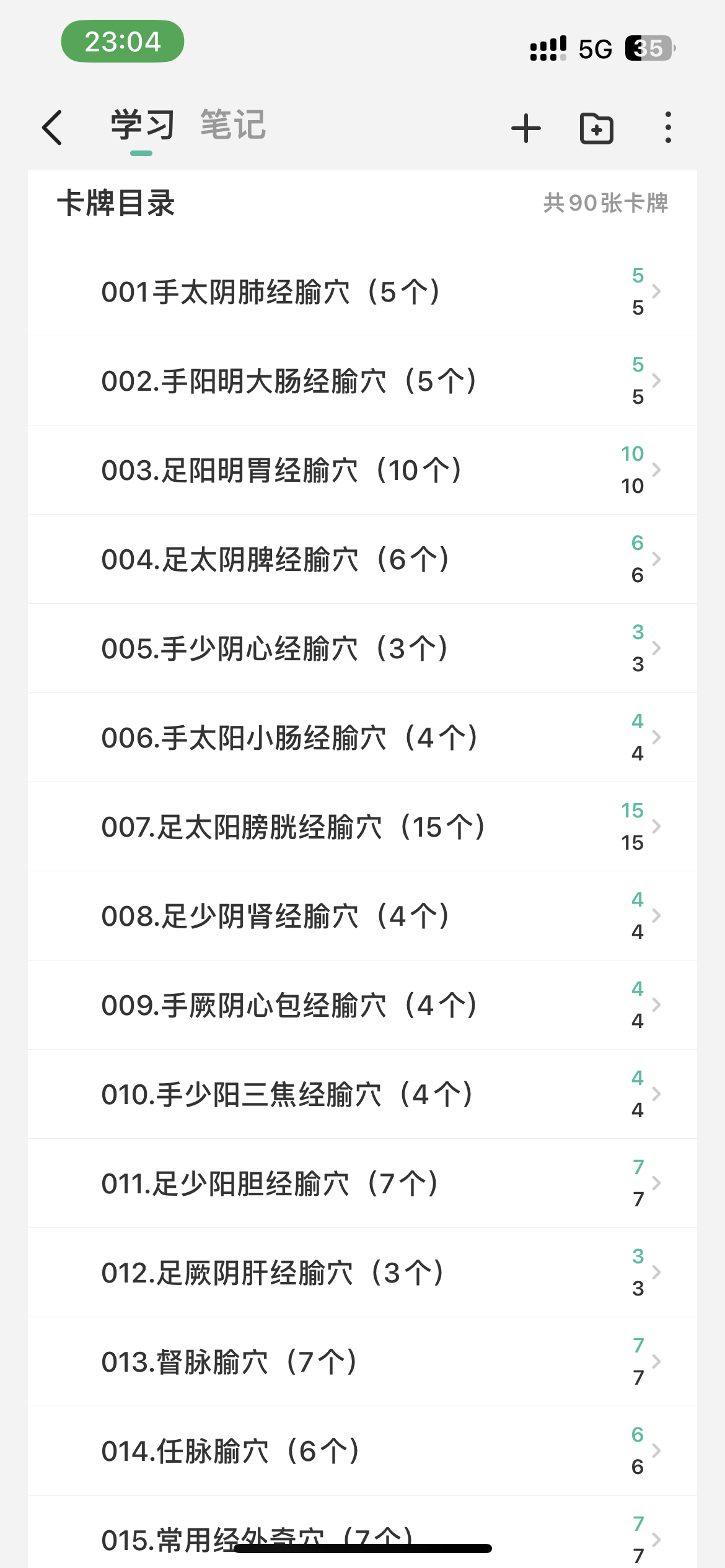This screenshot has height=1568, width=725.
Task: Open 009.手厥阴心包经腧穴 deck
Action: (362, 1005)
